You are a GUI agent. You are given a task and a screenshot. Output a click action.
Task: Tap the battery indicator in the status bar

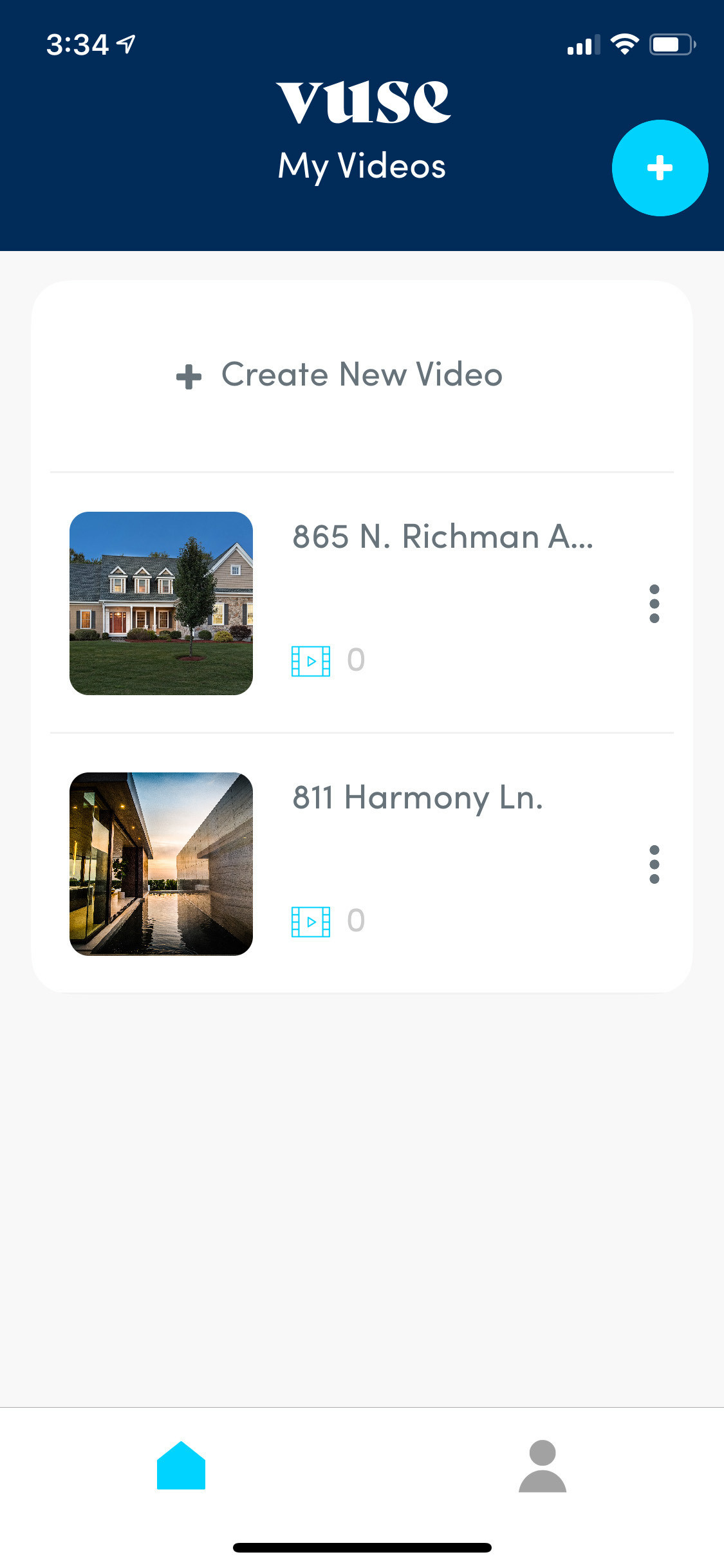[671, 43]
